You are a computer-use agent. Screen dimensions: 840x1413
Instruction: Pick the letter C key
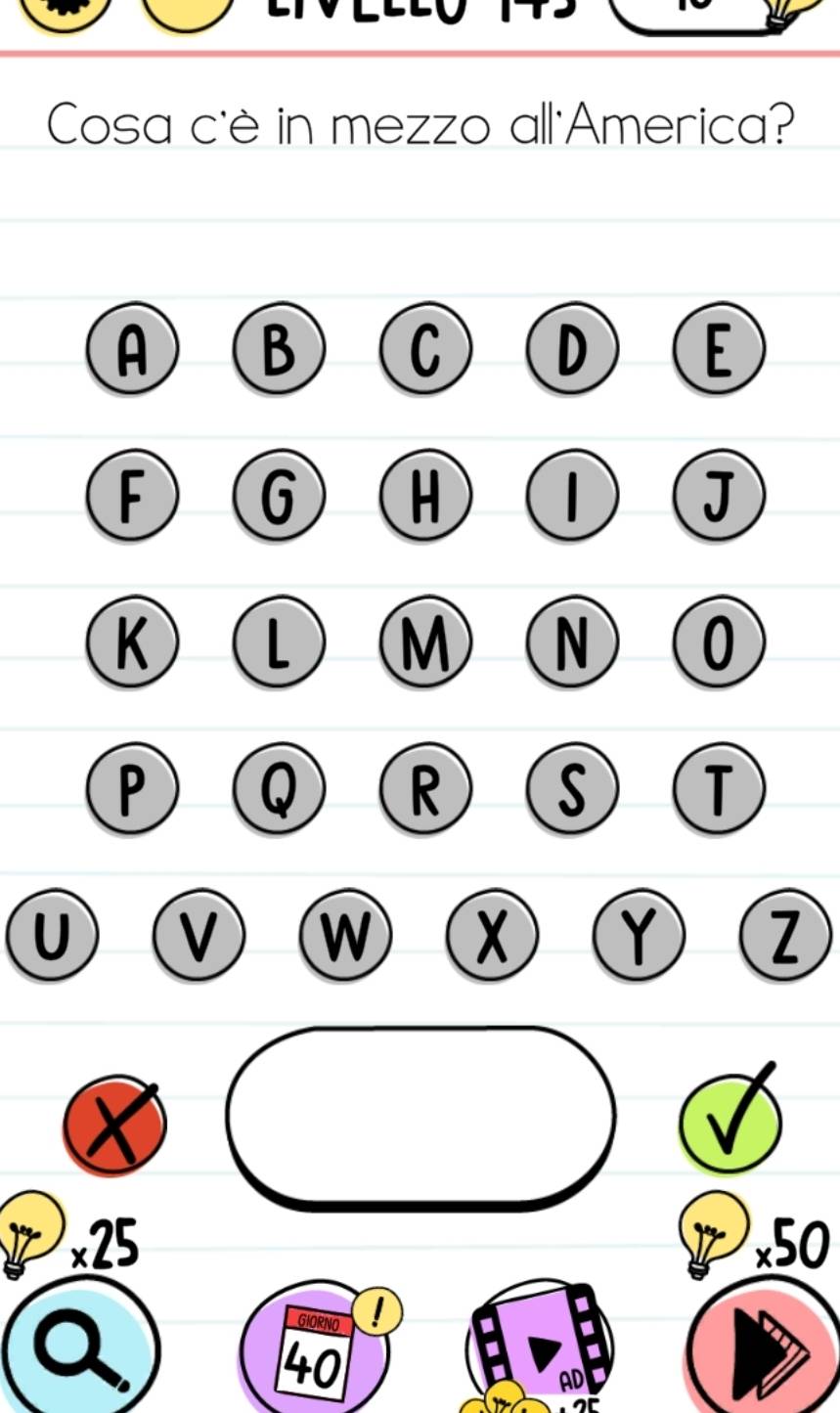click(x=425, y=349)
